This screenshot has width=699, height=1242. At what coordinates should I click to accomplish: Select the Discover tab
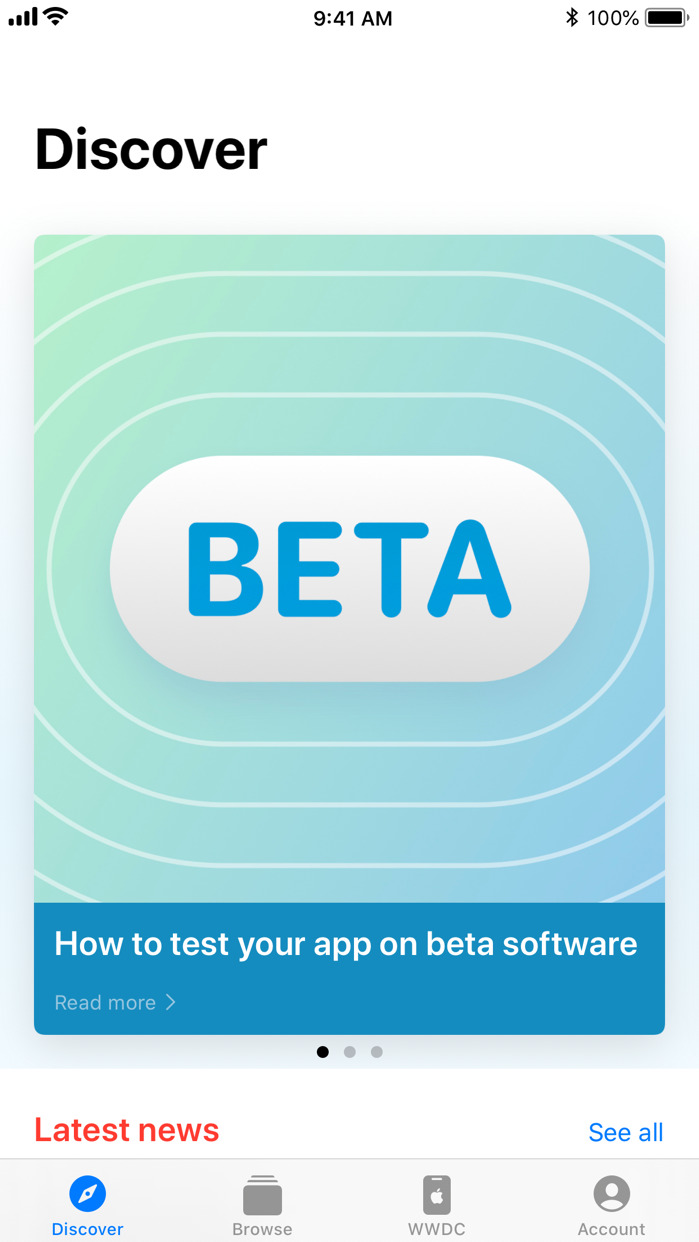pos(88,1205)
